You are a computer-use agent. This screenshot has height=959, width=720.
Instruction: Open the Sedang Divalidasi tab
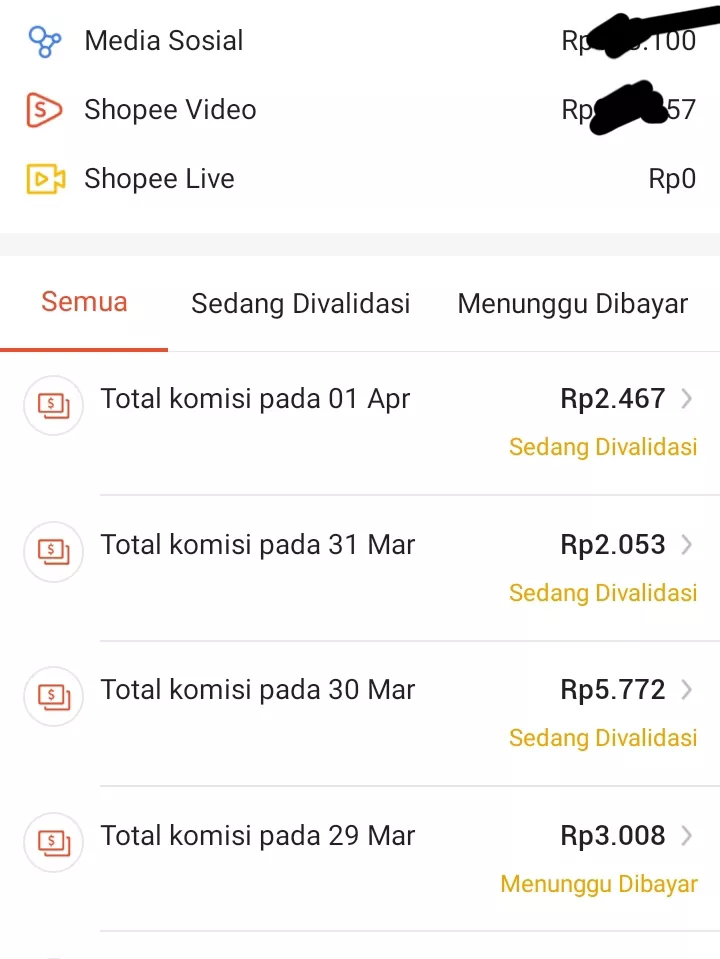[x=300, y=303]
